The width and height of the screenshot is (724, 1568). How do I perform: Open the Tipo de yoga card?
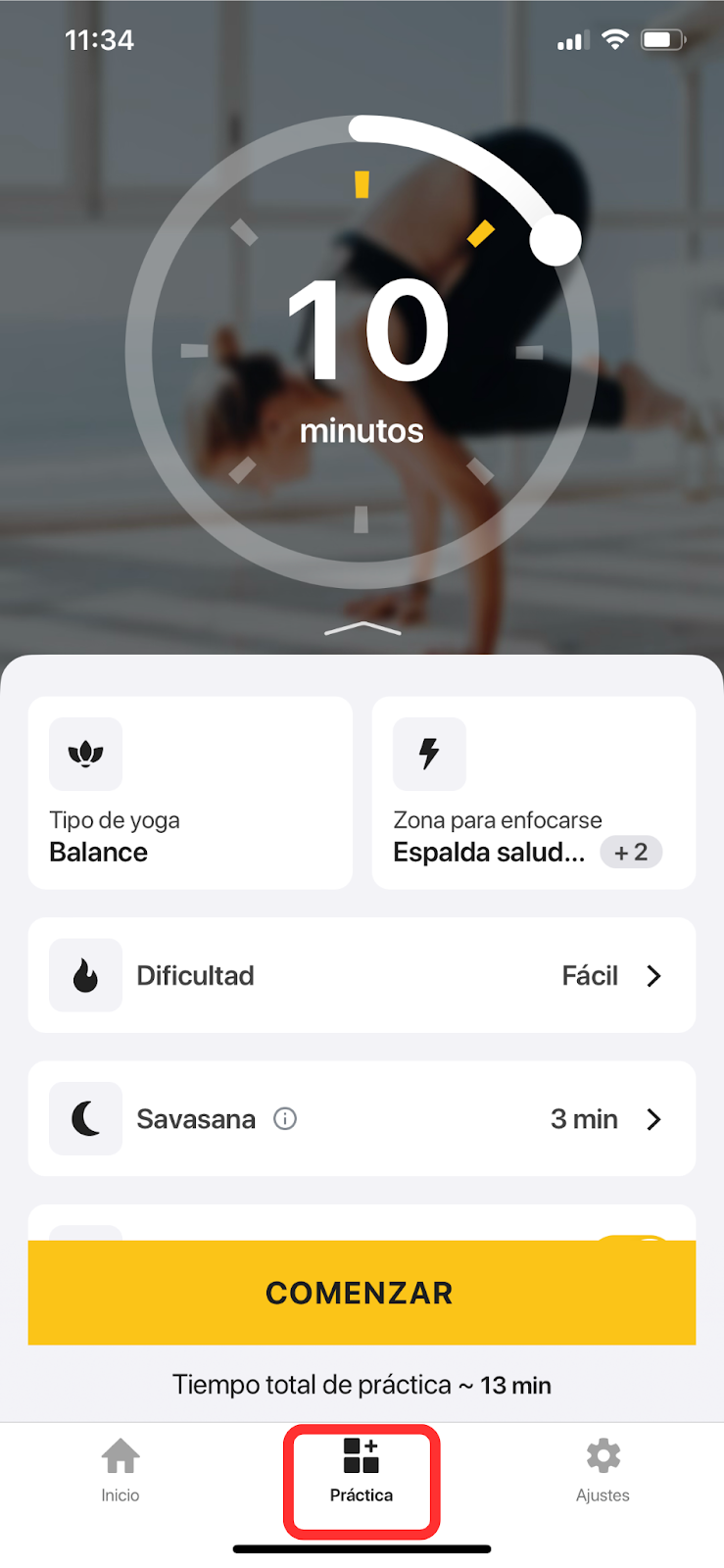(190, 793)
